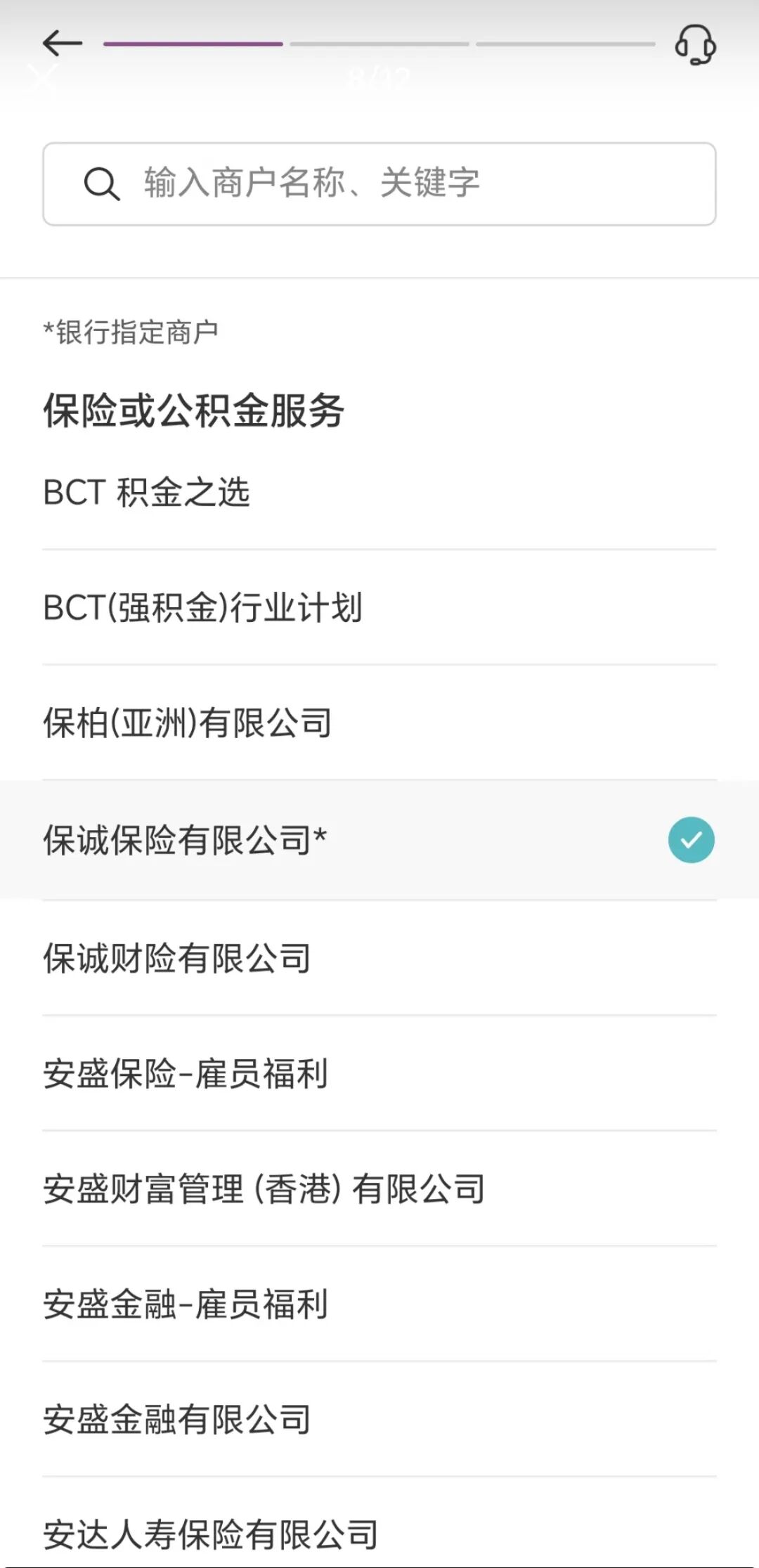
Task: Go back using the top arrow
Action: [63, 44]
